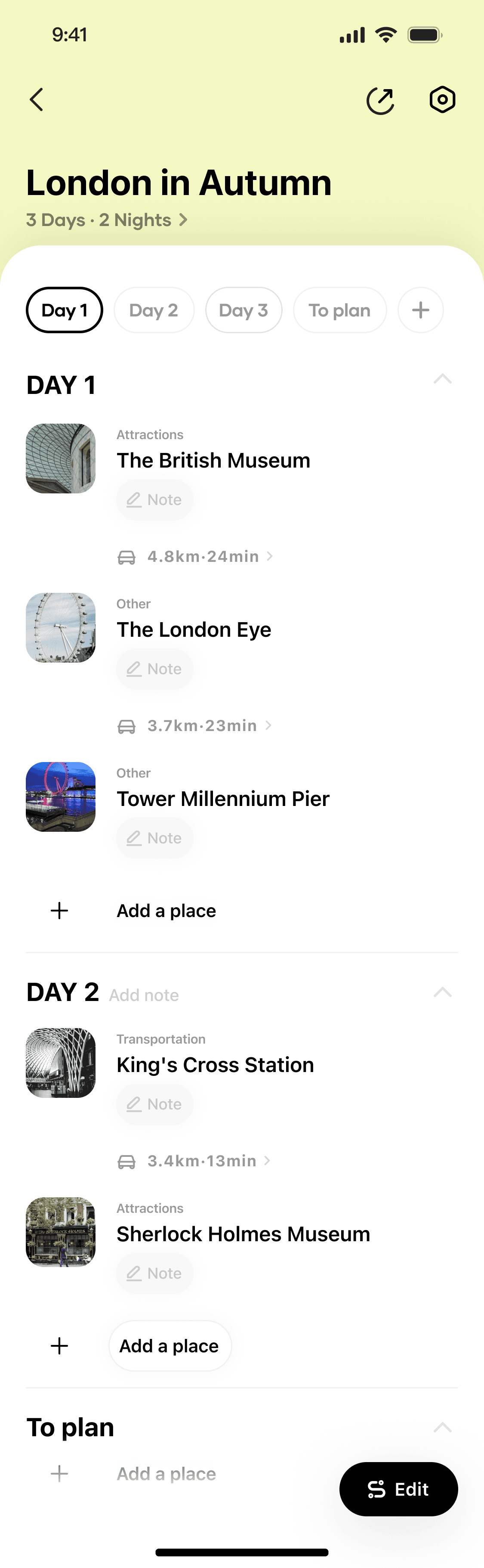Select the To plan tab
Image resolution: width=484 pixels, height=1568 pixels.
(x=339, y=310)
